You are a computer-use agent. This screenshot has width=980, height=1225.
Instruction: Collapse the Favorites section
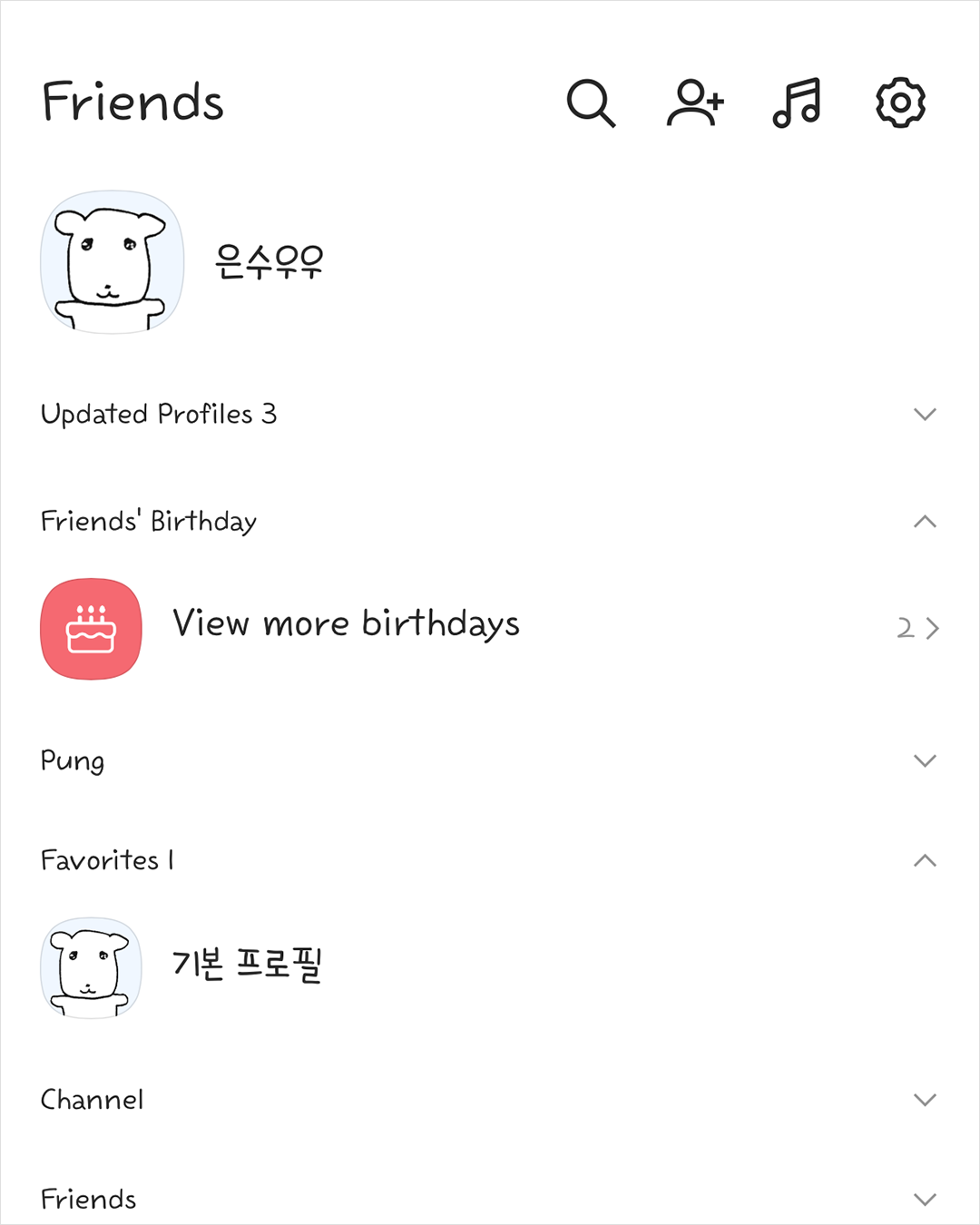pos(925,860)
